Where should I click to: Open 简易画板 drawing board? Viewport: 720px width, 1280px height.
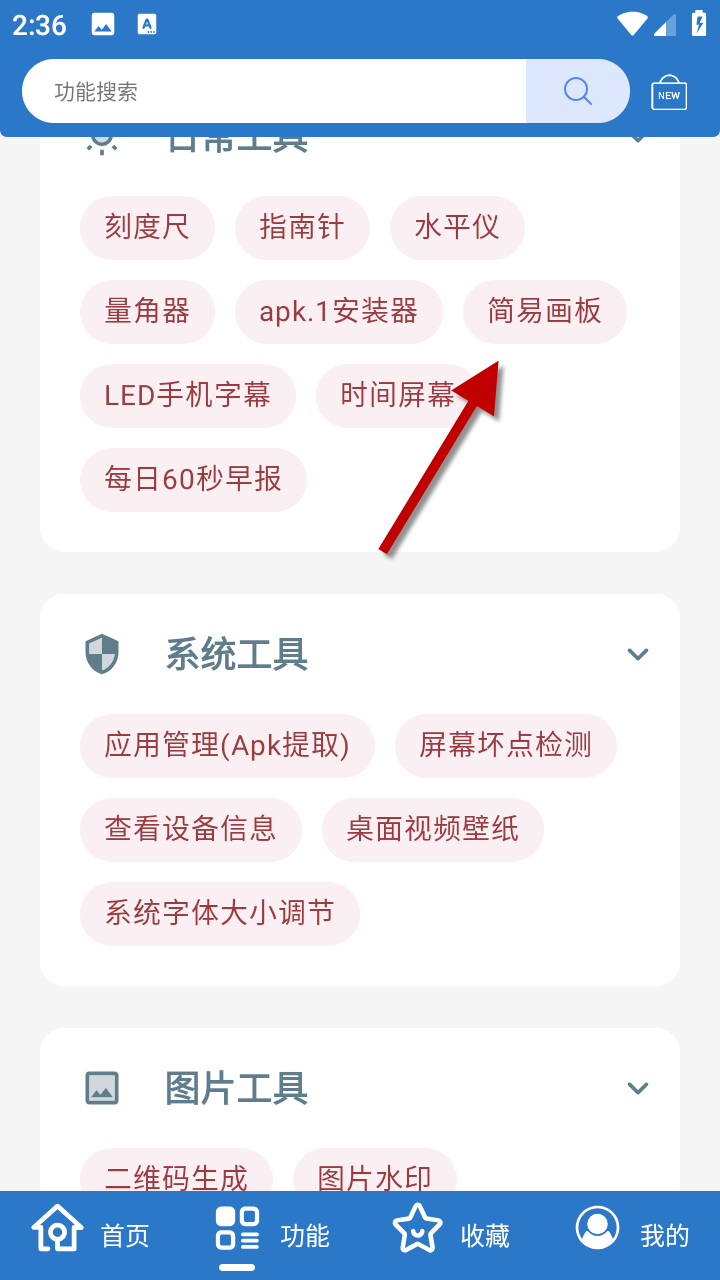point(545,312)
